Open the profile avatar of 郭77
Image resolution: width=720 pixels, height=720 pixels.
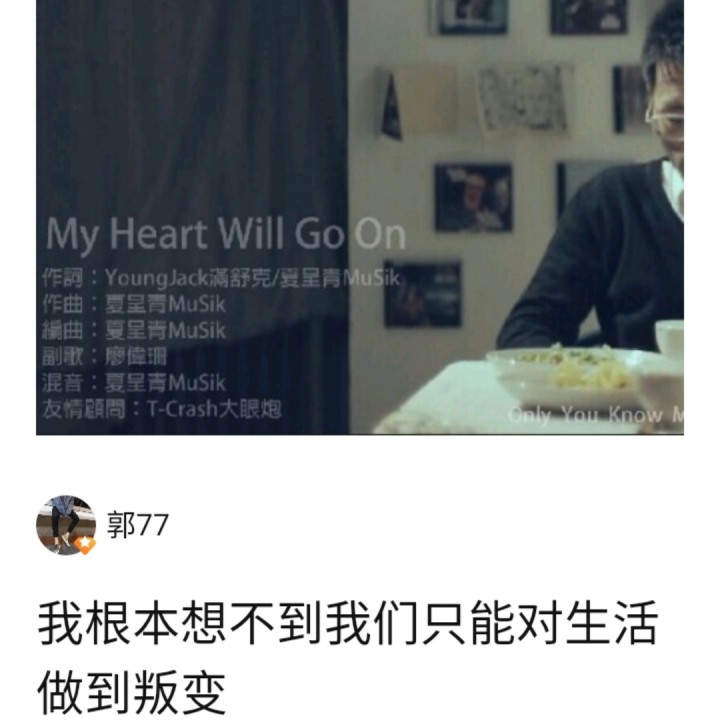click(65, 525)
